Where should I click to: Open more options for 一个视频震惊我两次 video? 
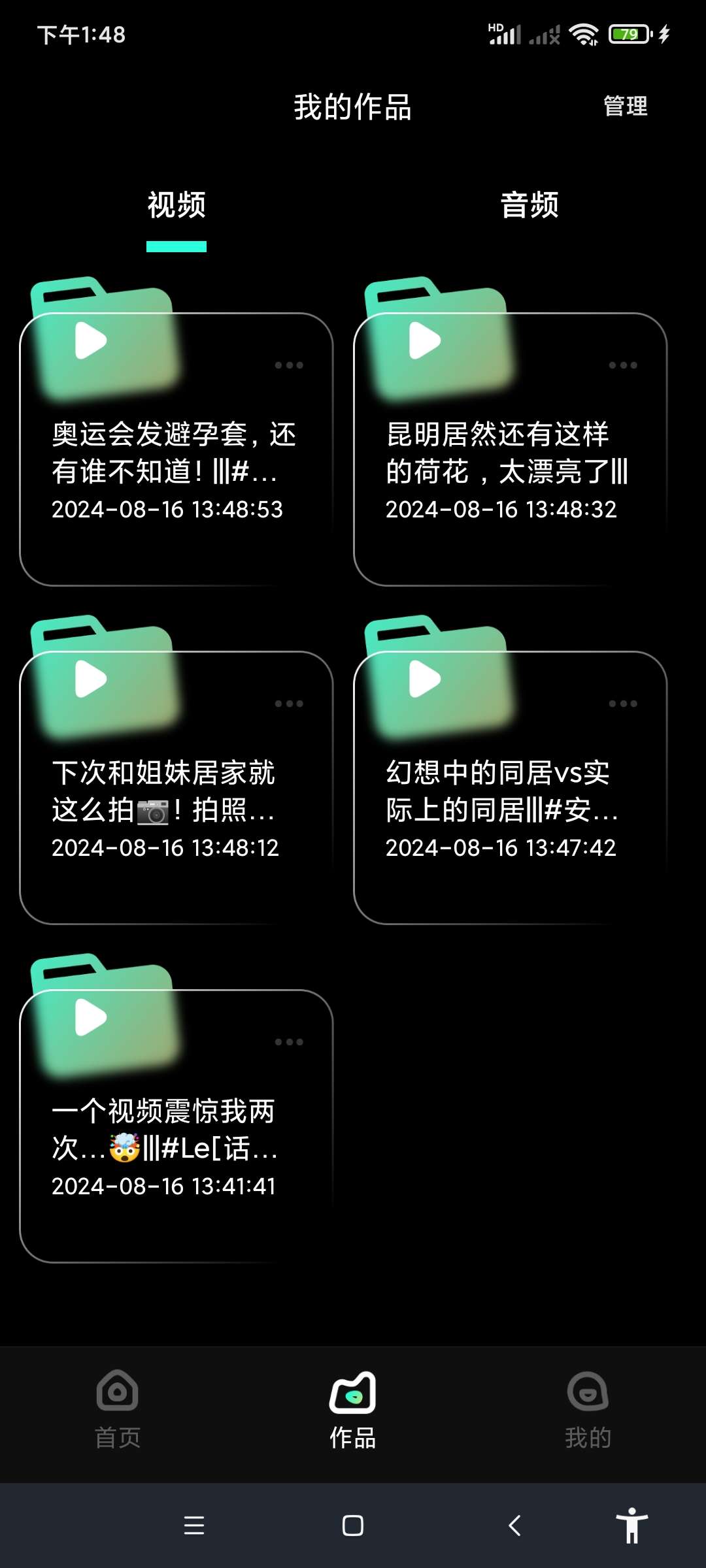pos(289,1042)
